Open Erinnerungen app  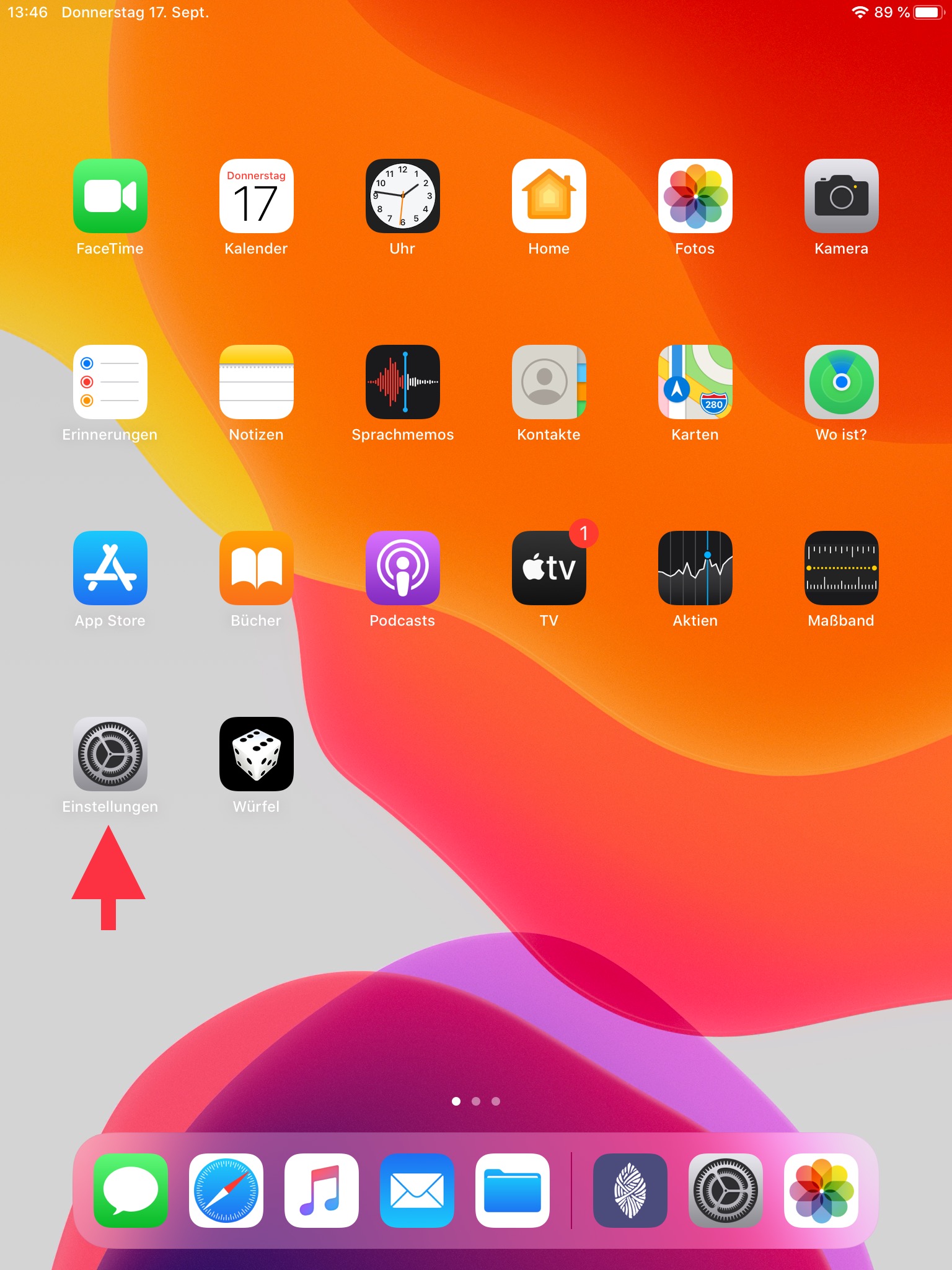(110, 382)
